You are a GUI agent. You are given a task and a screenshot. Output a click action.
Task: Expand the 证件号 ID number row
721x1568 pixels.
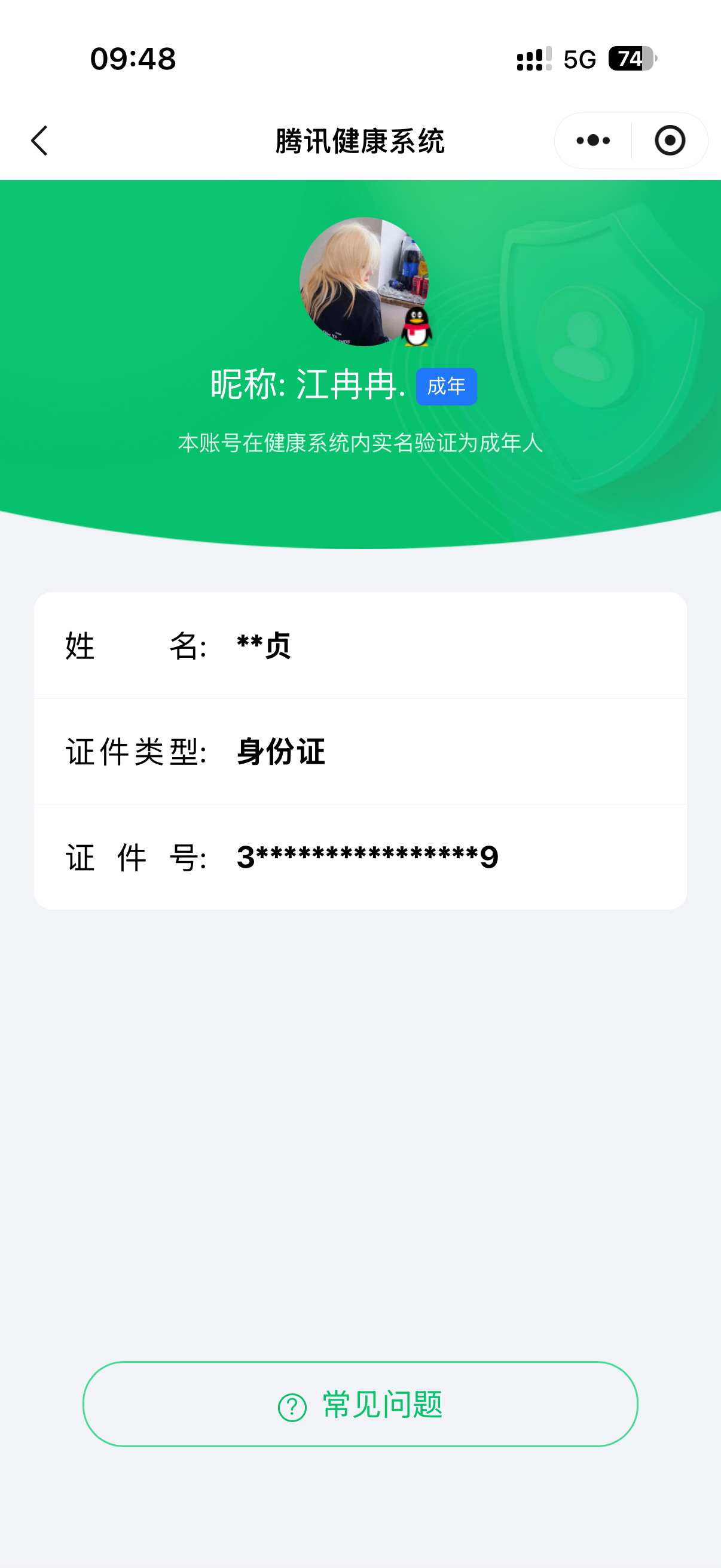click(360, 857)
